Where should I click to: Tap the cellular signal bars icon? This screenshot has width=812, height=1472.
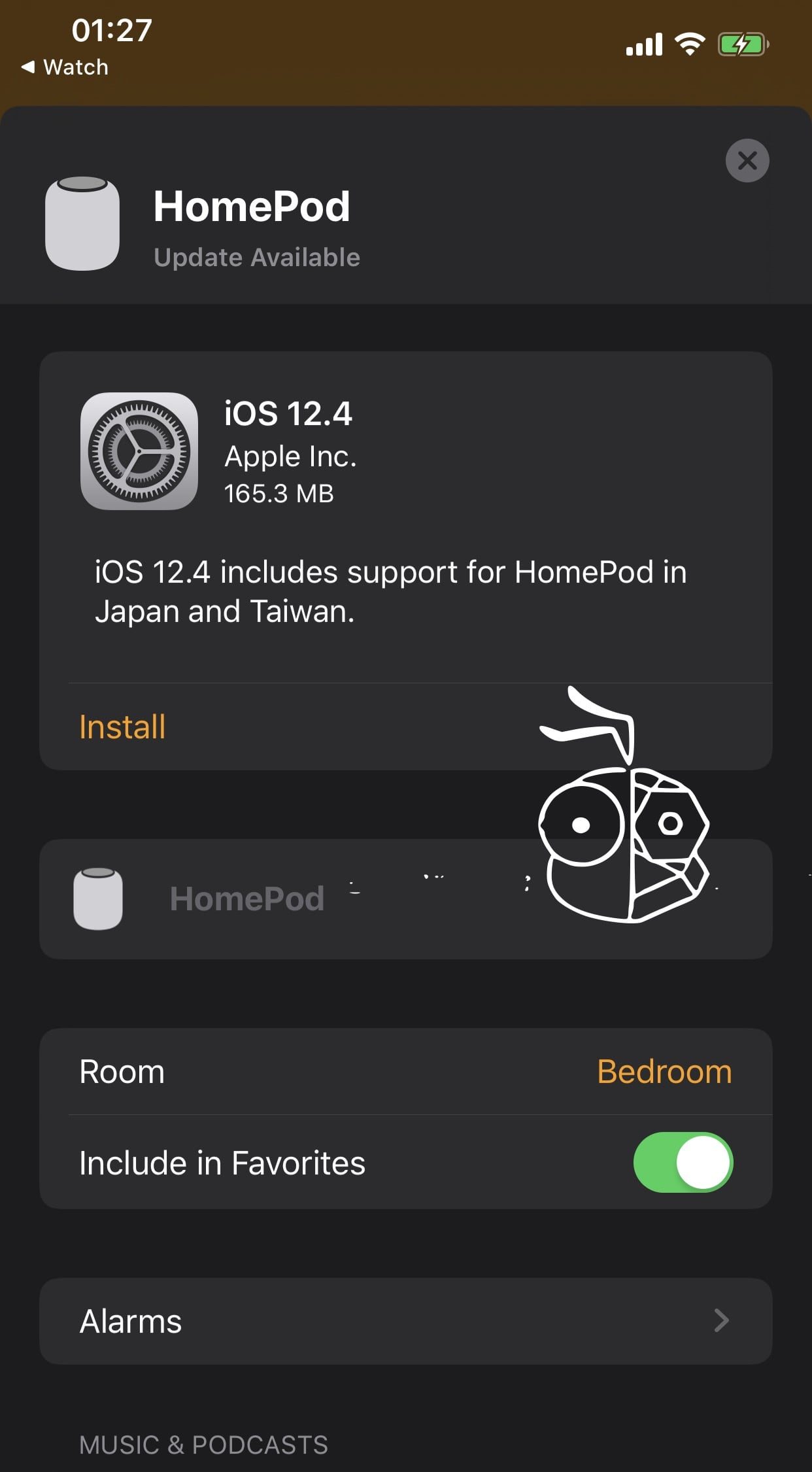(643, 43)
